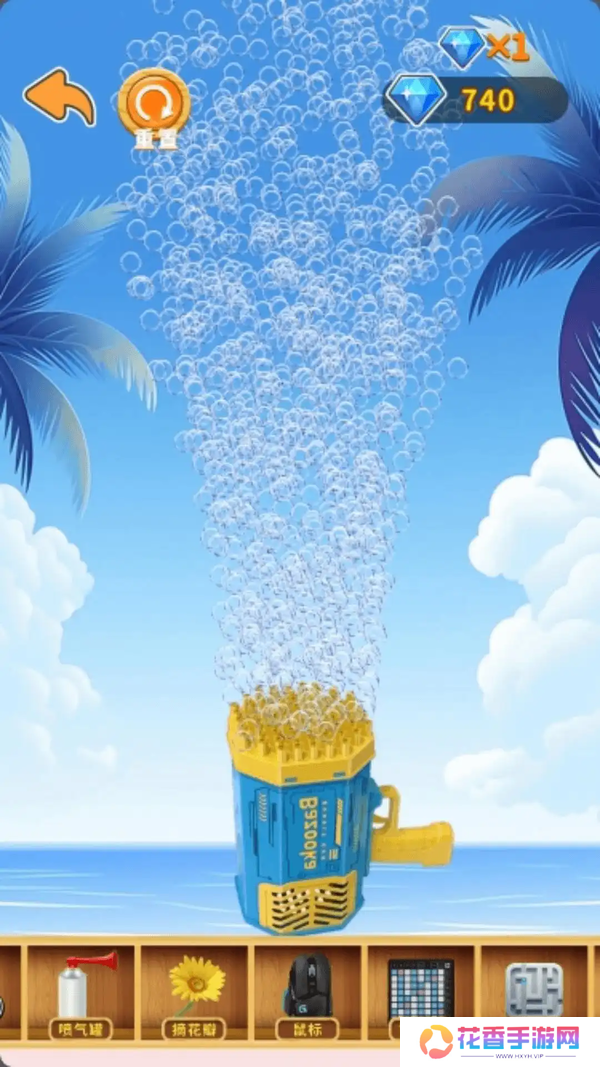Select the grid pad toy on the shelf
The image size is (600, 1067).
click(418, 985)
